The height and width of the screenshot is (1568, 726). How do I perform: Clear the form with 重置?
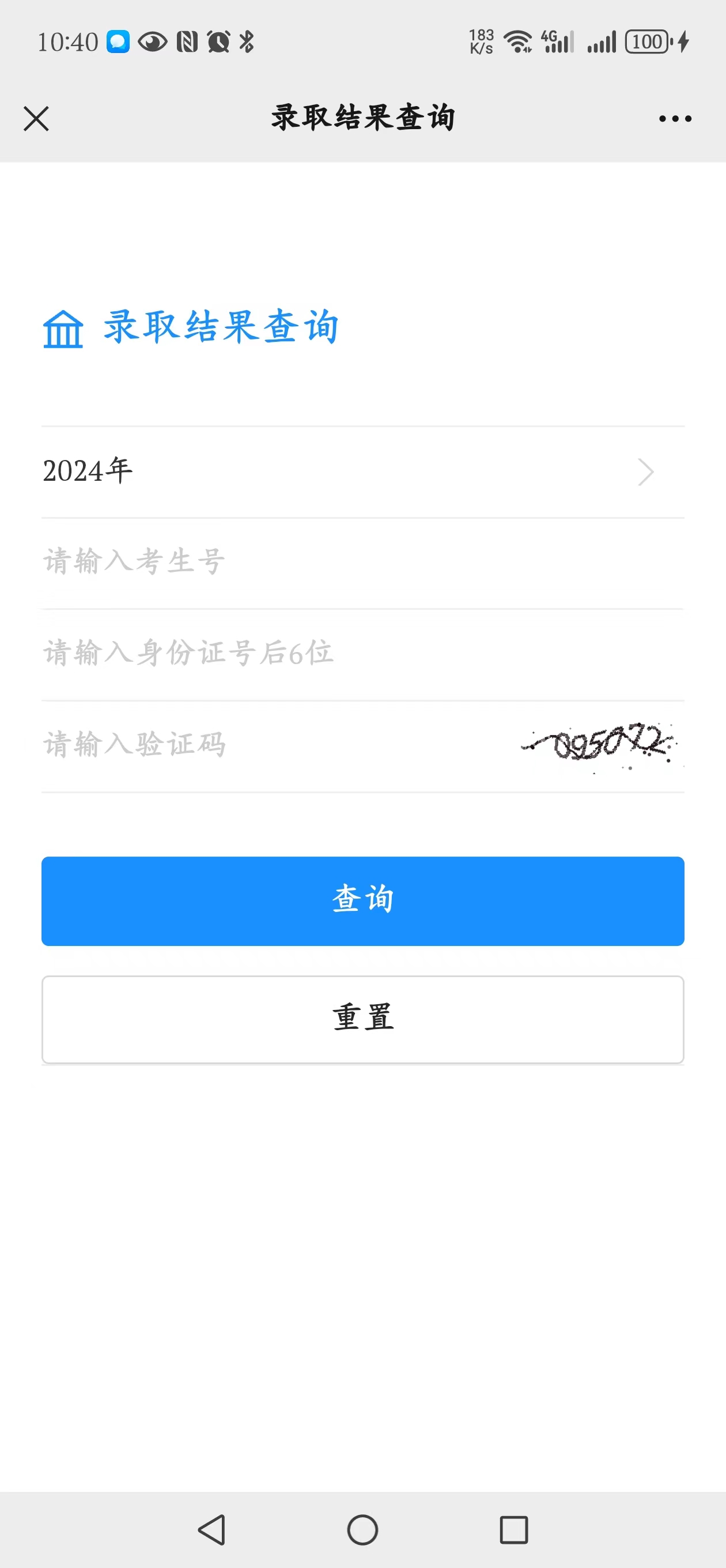[362, 1020]
